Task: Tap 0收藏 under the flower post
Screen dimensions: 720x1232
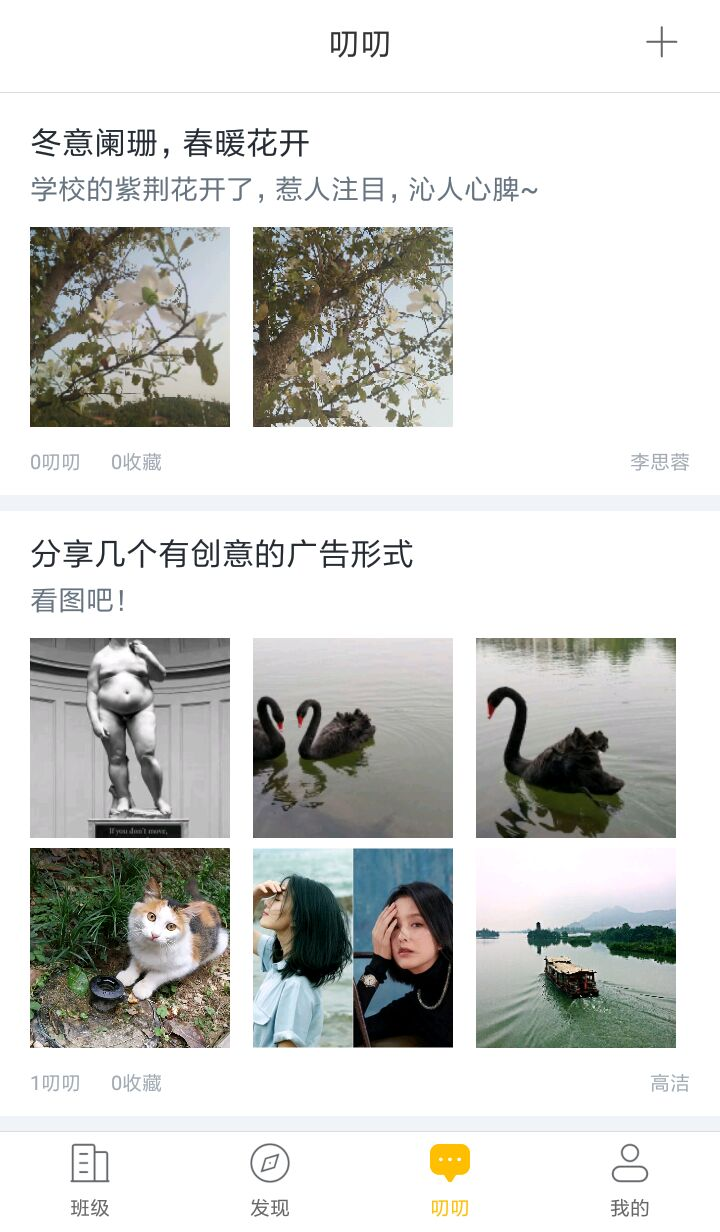Action: tap(138, 462)
